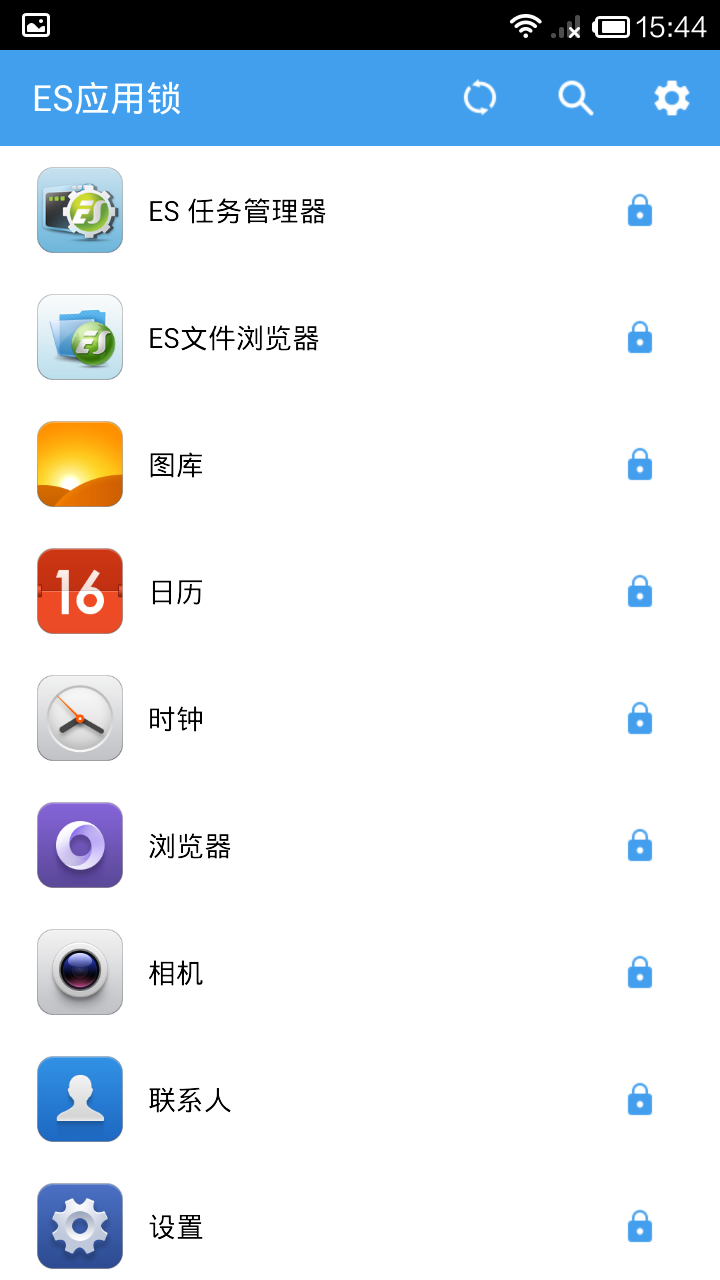This screenshot has width=720, height=1280.
Task: Tap the ES 任务管理器 app icon
Action: point(79,210)
